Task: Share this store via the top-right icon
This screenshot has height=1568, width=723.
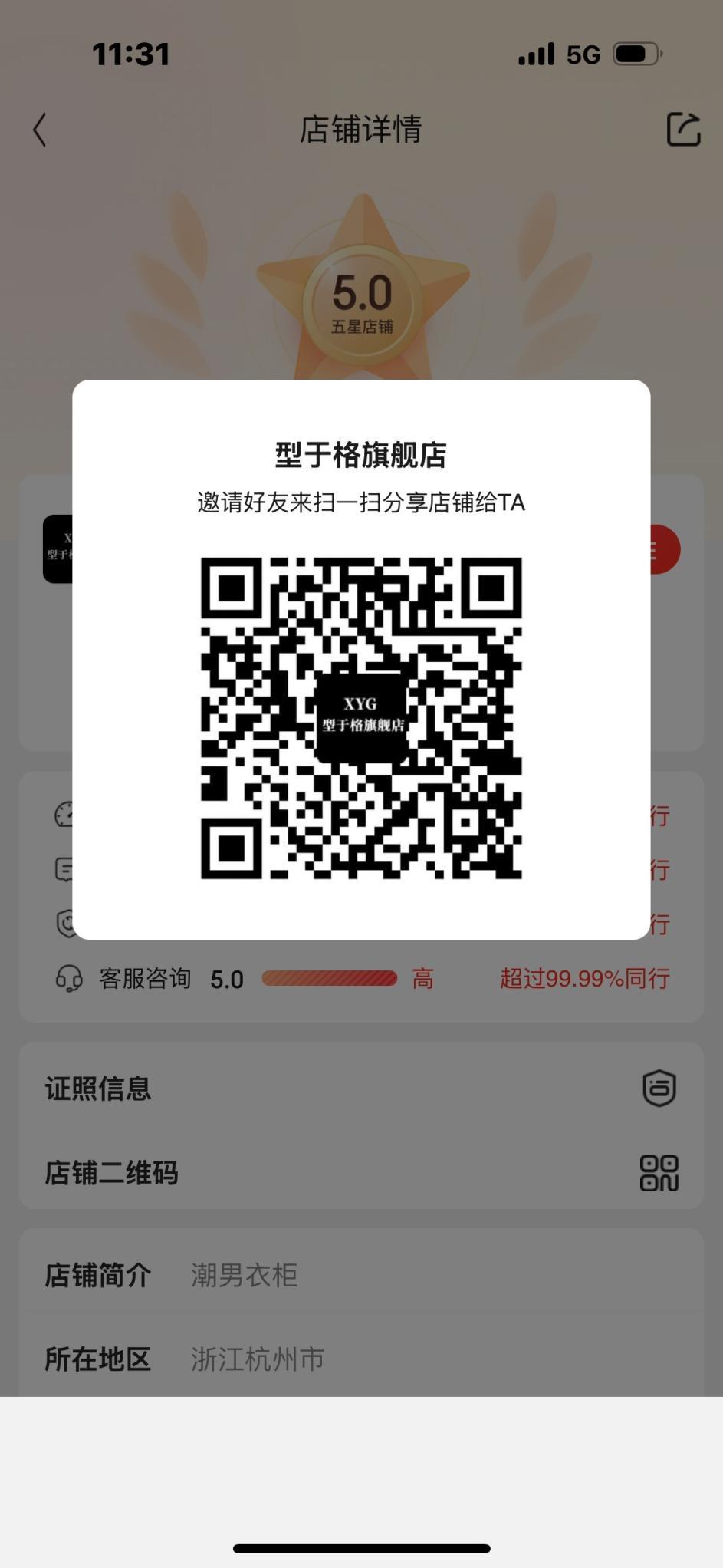Action: 682,129
